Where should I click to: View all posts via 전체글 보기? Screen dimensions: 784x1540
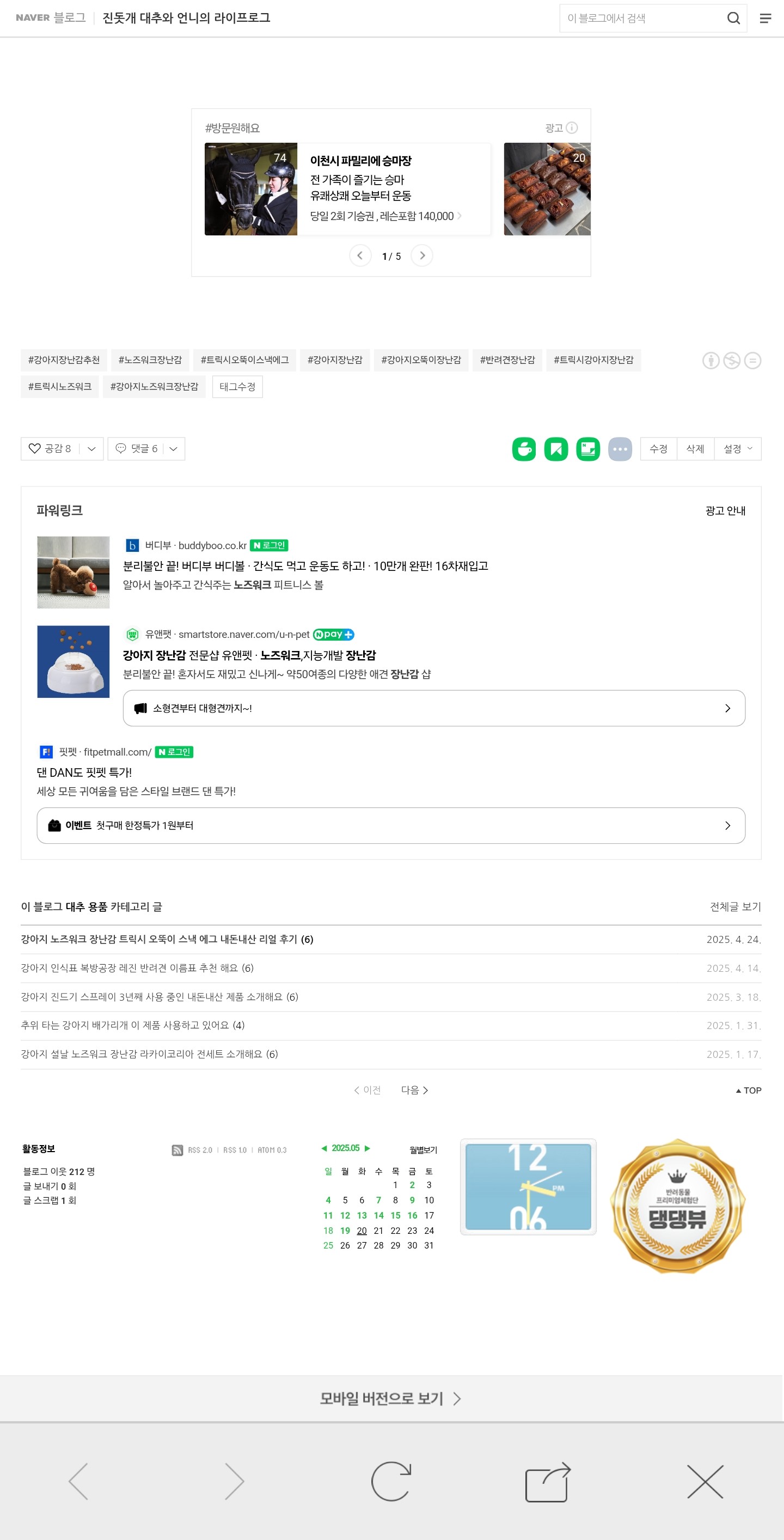735,907
